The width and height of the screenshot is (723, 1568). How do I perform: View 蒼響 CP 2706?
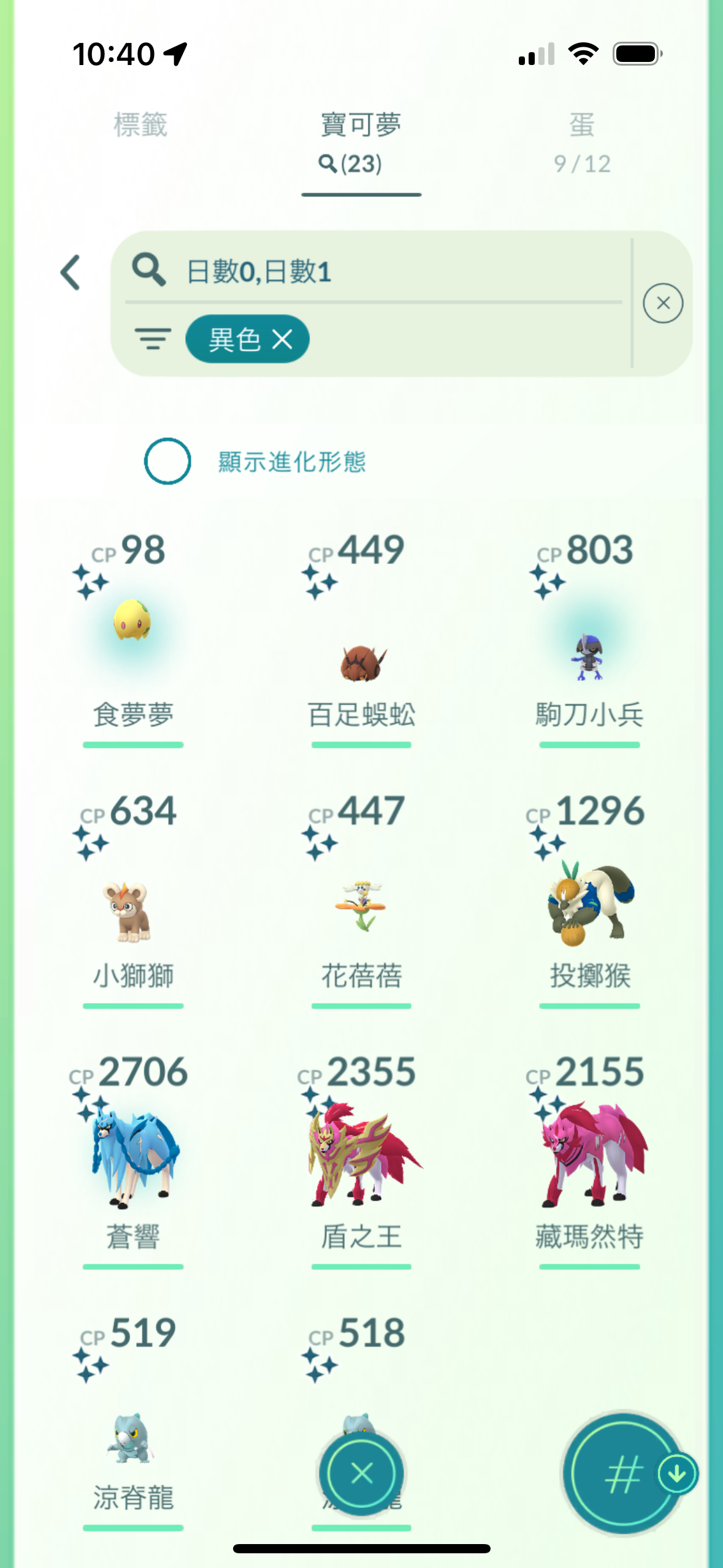pyautogui.click(x=133, y=1160)
